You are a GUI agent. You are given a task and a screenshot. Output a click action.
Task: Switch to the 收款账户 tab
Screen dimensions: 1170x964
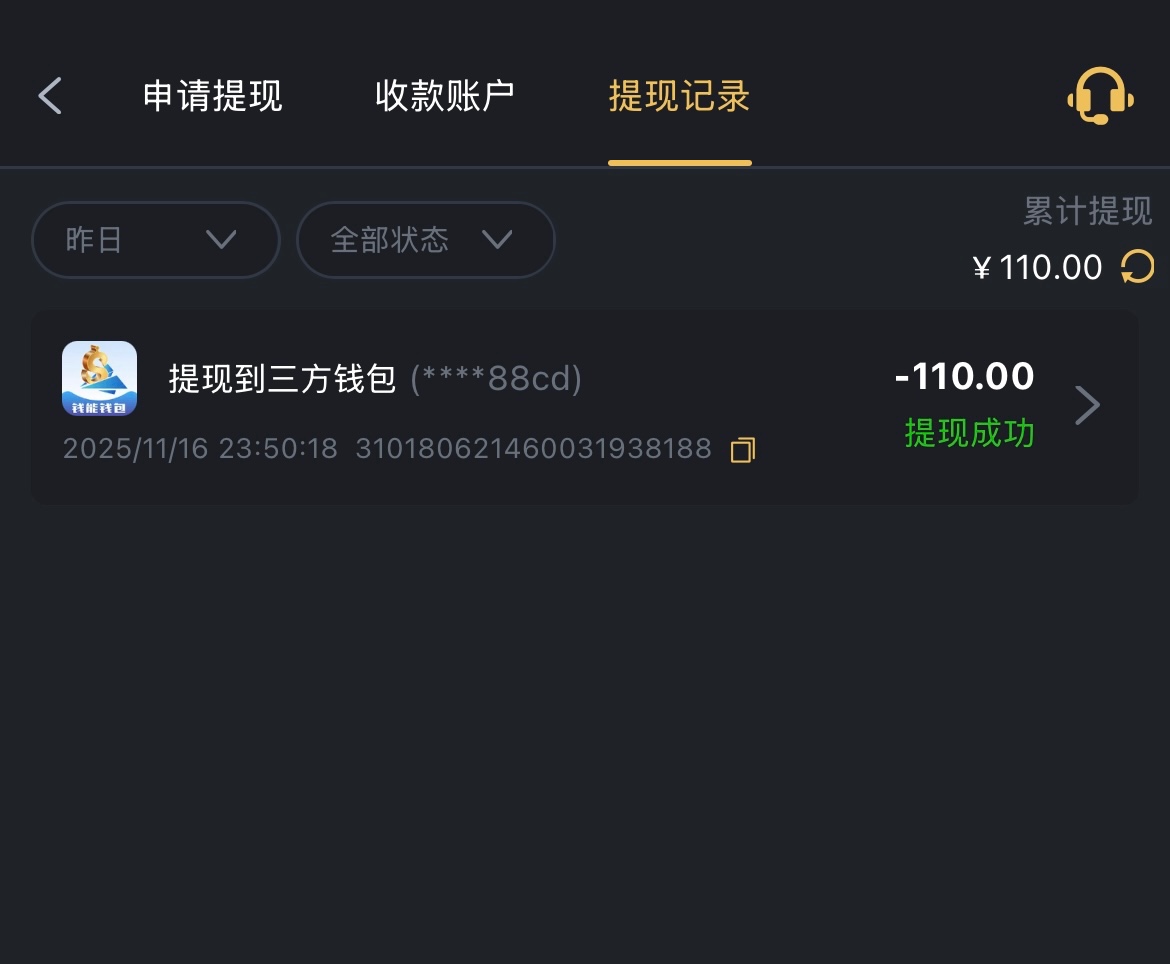(444, 96)
